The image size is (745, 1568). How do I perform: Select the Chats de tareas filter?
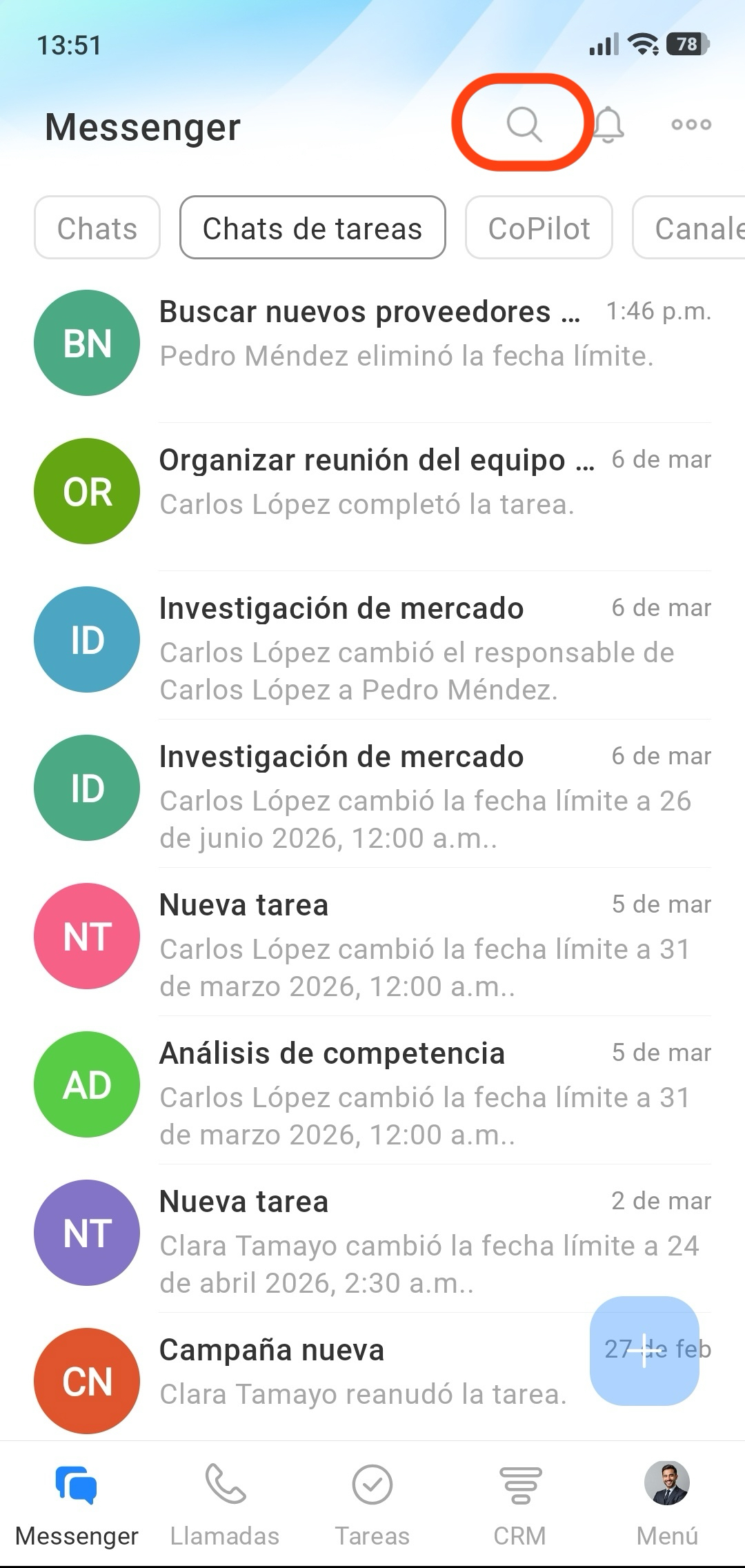tap(312, 228)
